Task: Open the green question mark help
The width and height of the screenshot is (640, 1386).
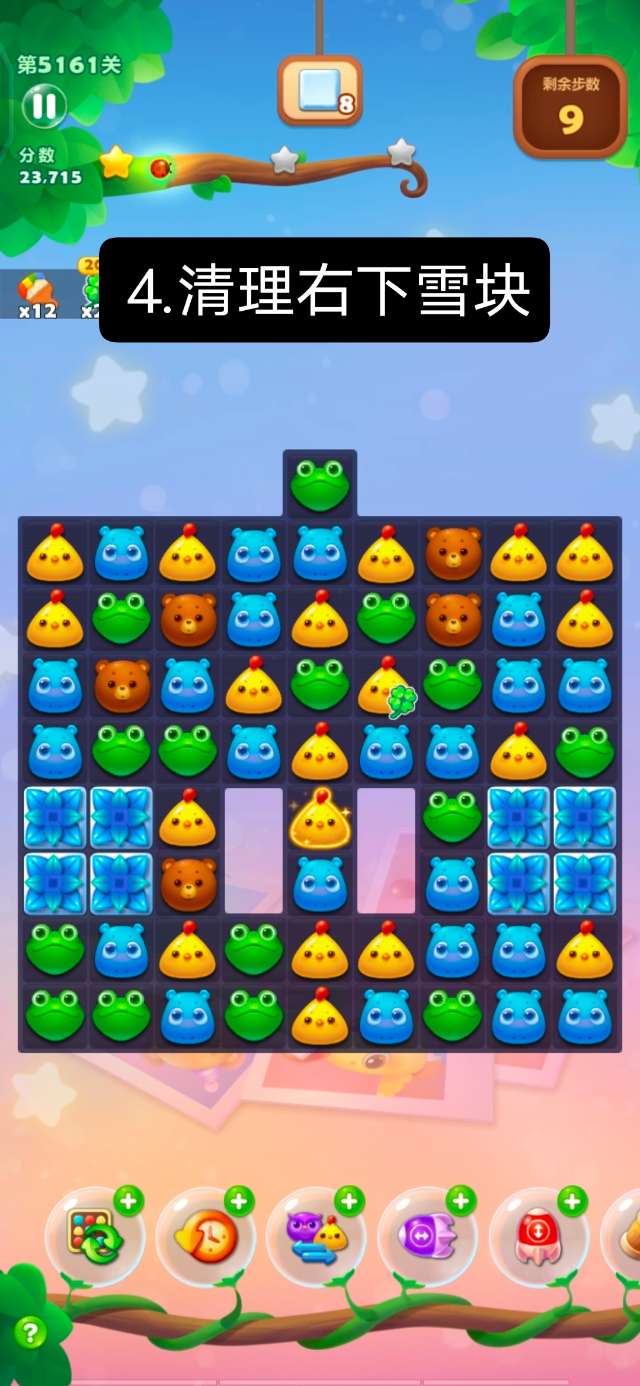Action: tap(31, 1331)
